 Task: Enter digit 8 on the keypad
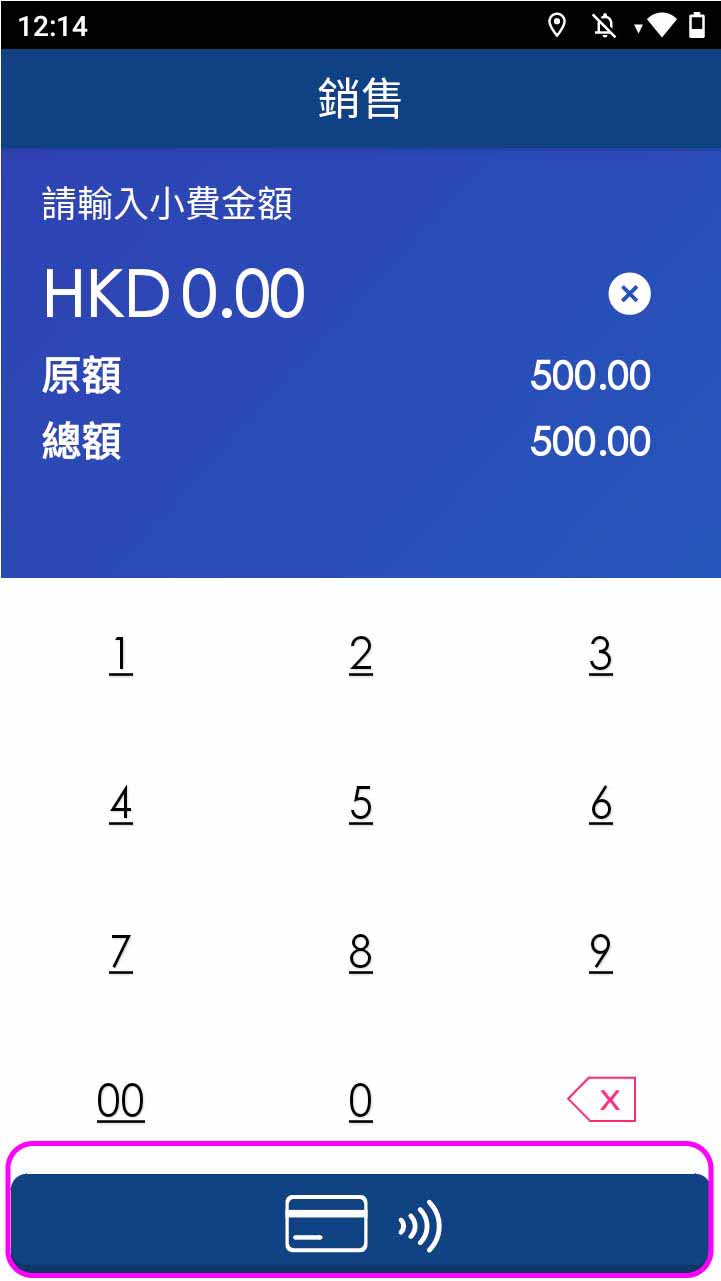(x=361, y=952)
